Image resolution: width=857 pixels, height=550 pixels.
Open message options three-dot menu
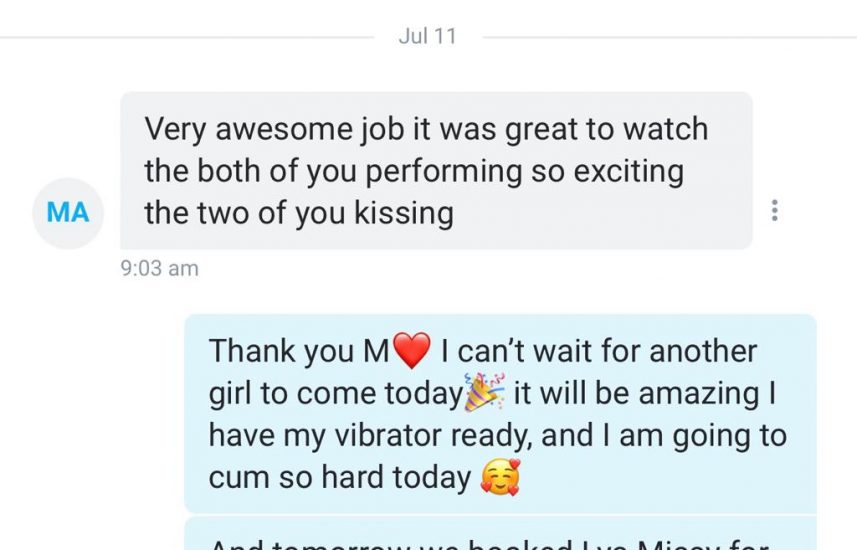point(774,211)
